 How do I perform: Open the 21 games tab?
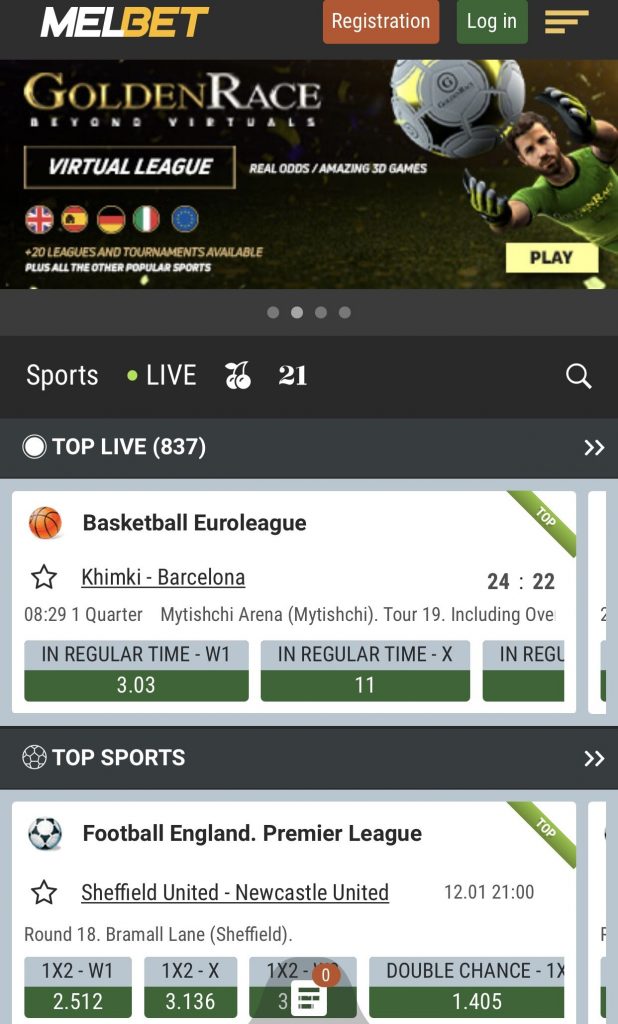click(x=292, y=376)
